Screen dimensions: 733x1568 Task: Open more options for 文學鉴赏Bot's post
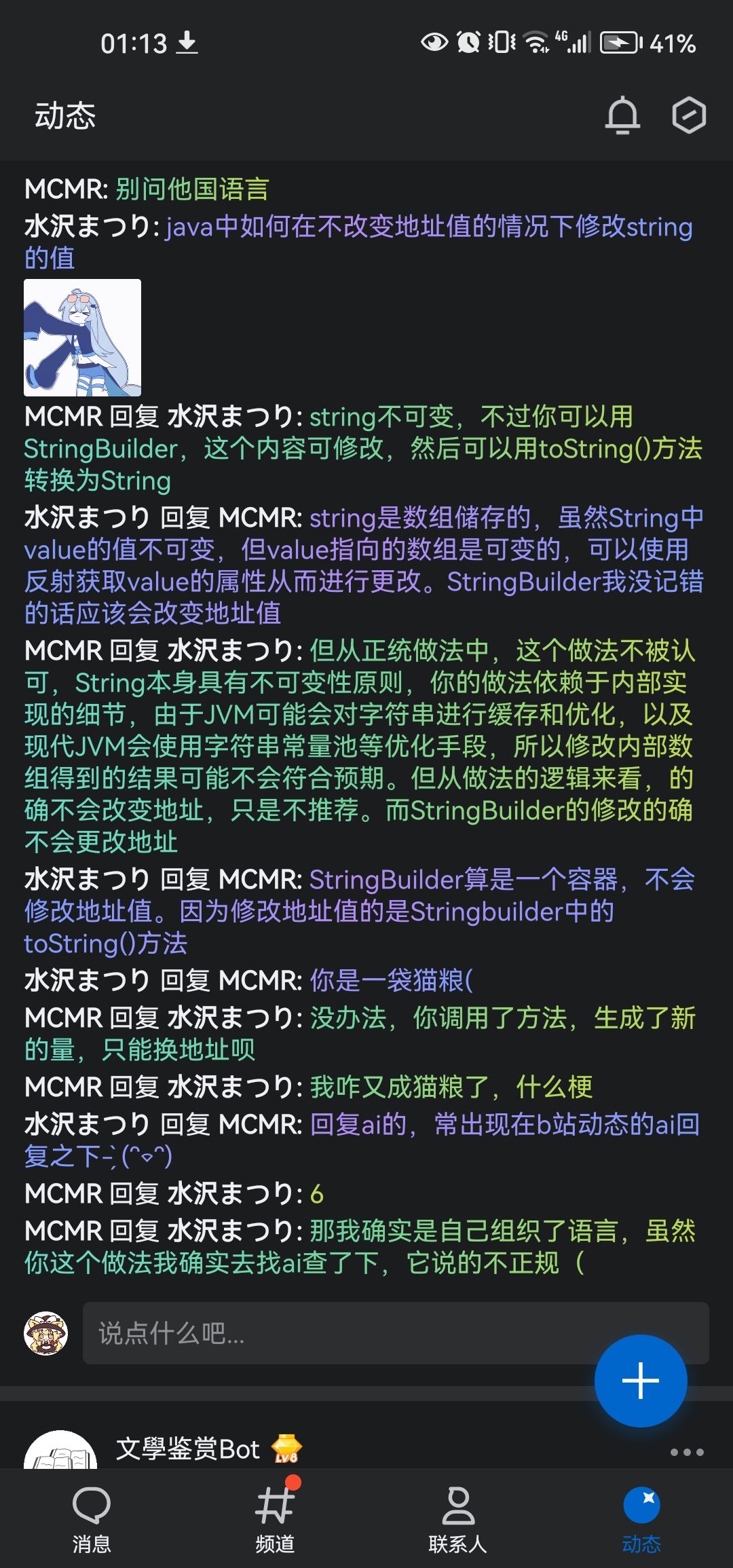coord(686,1452)
